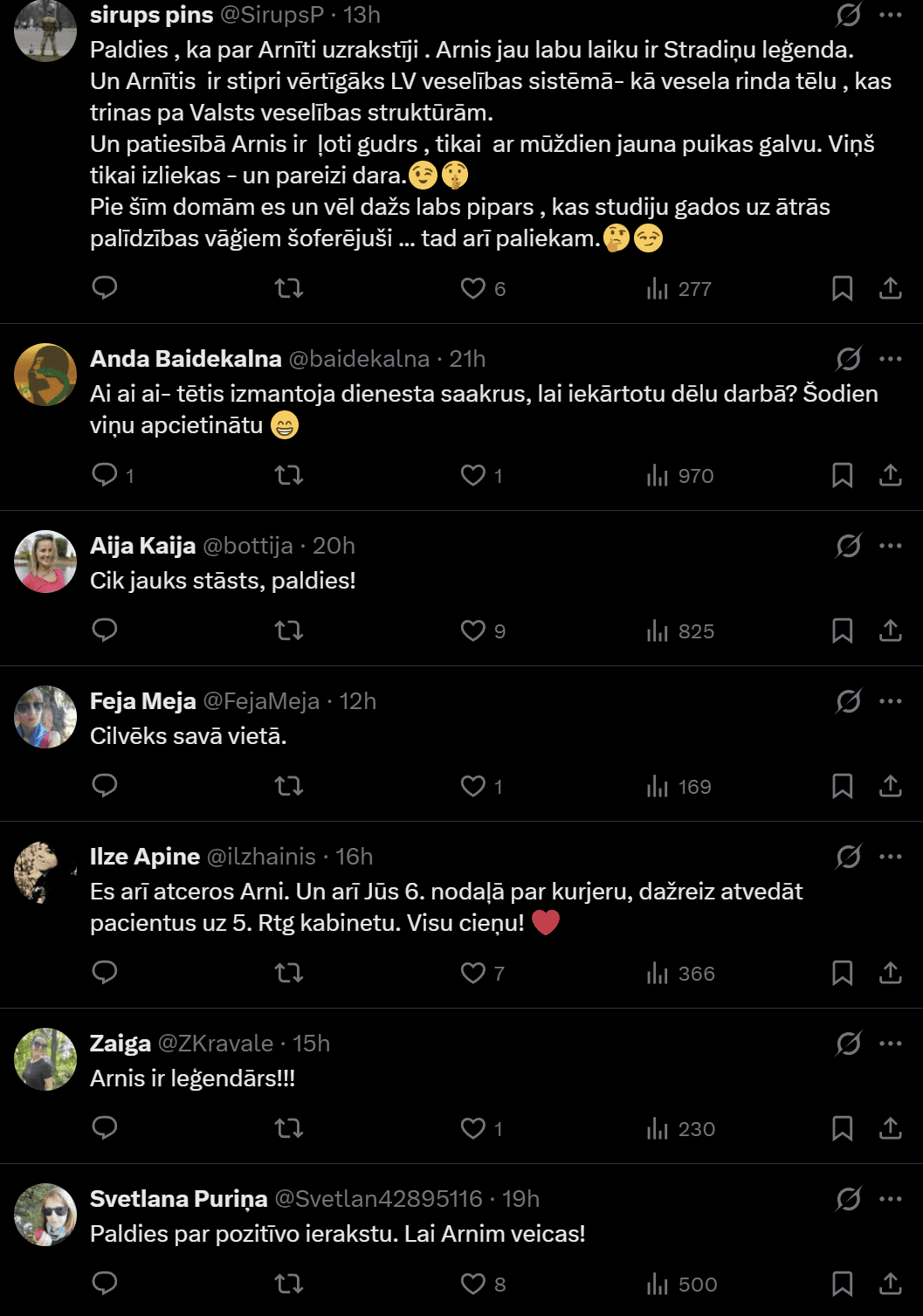Share Ilze Apine's reply
This screenshot has width=923, height=1316.
click(890, 973)
